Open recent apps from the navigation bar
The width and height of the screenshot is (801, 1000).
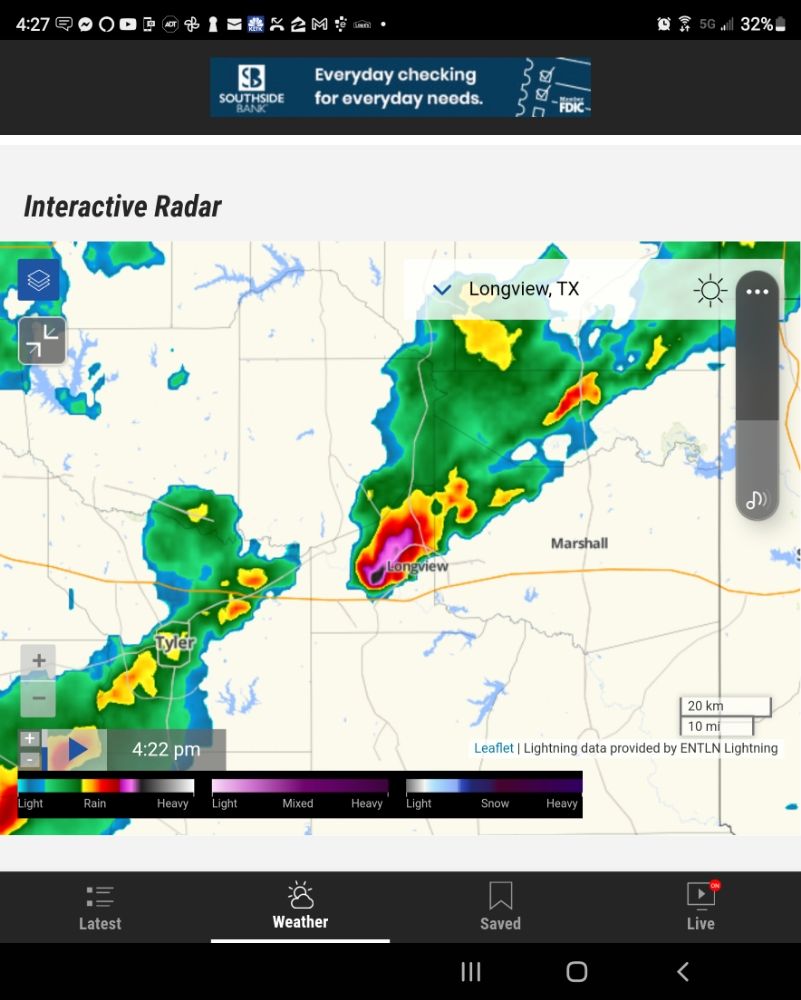click(x=470, y=971)
